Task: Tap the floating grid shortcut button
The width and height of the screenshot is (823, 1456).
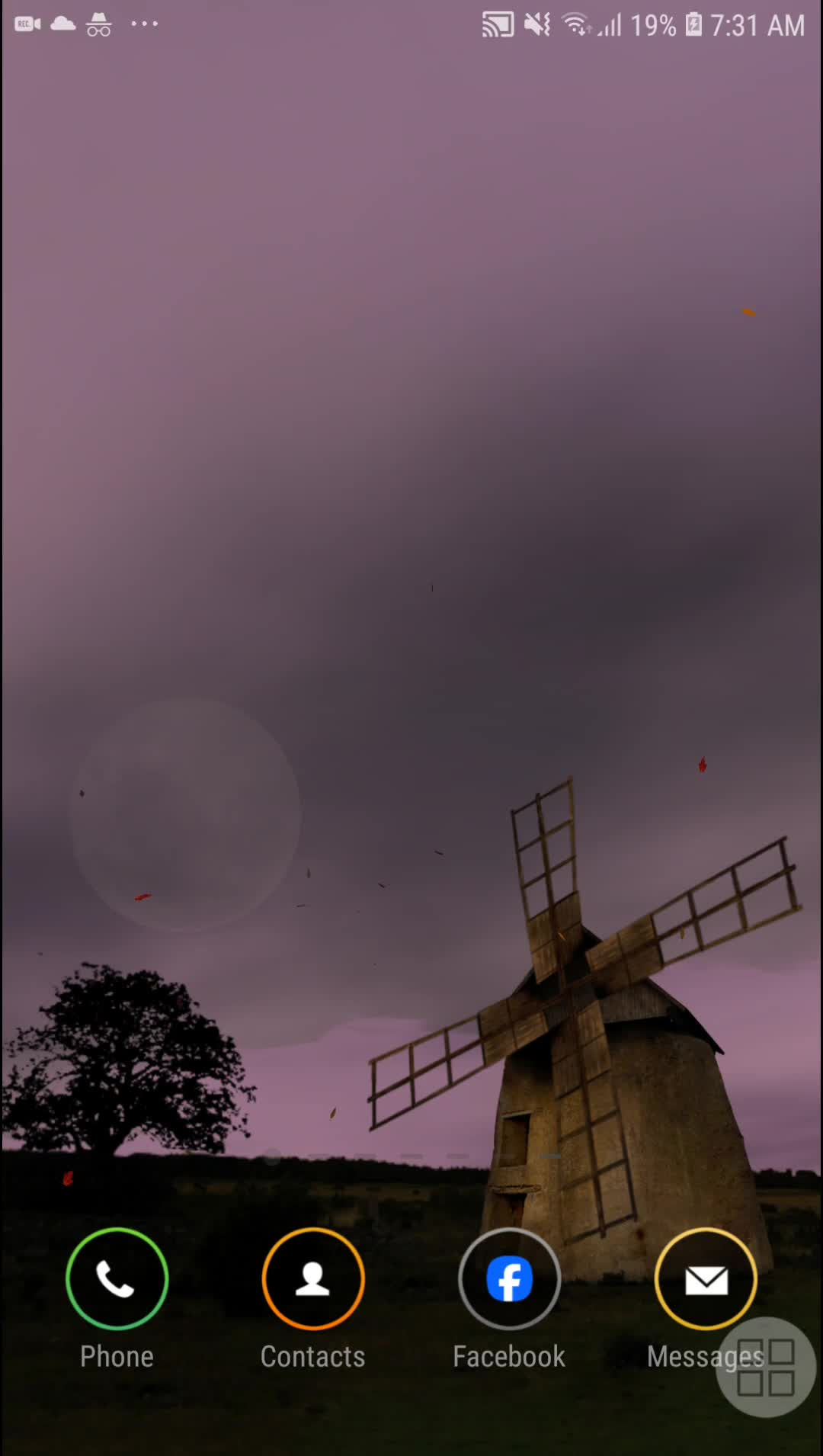Action: point(767,1368)
